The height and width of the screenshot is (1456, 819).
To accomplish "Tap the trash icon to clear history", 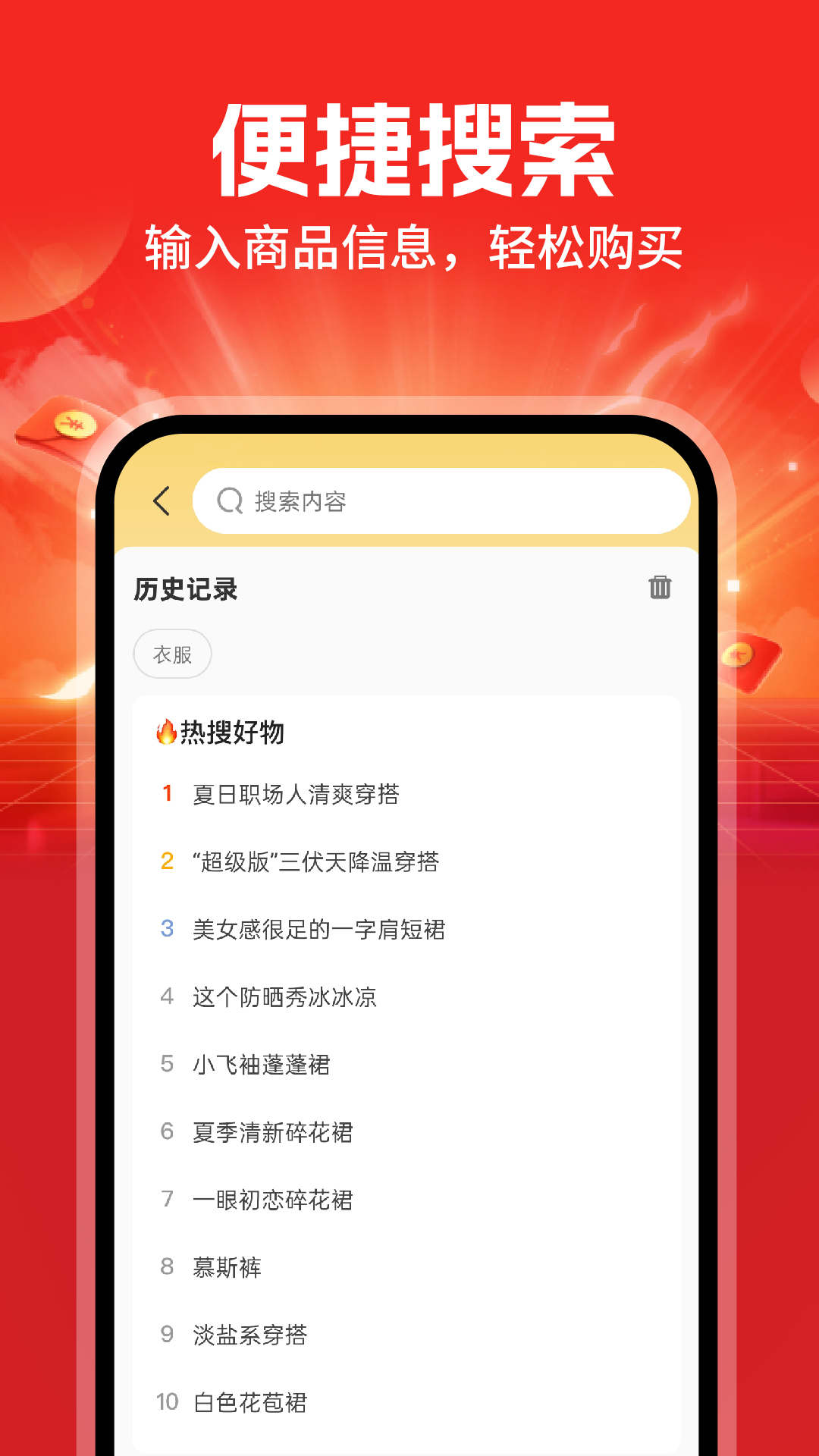I will pos(660,587).
